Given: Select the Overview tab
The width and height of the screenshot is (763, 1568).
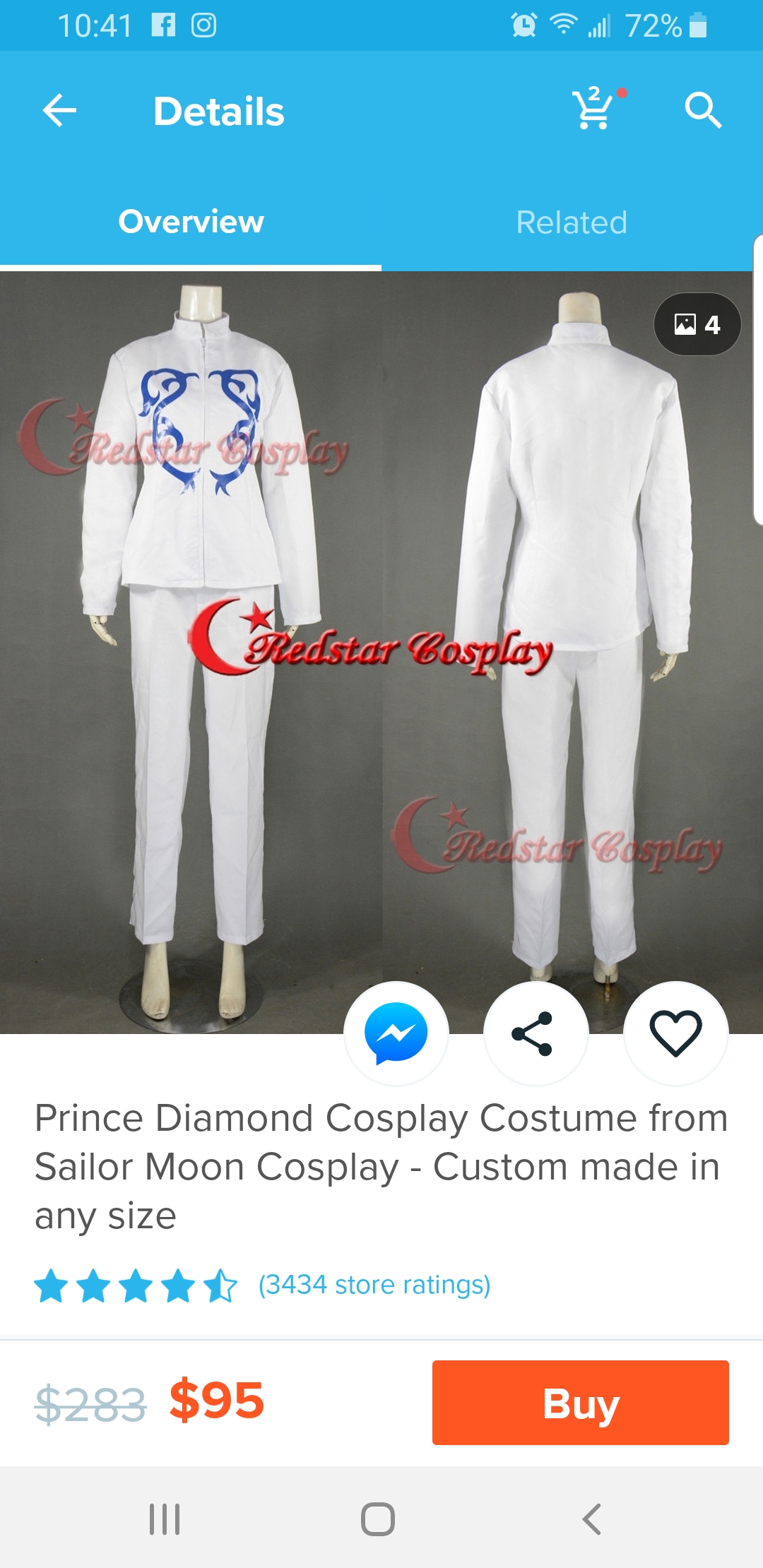Looking at the screenshot, I should 191,222.
